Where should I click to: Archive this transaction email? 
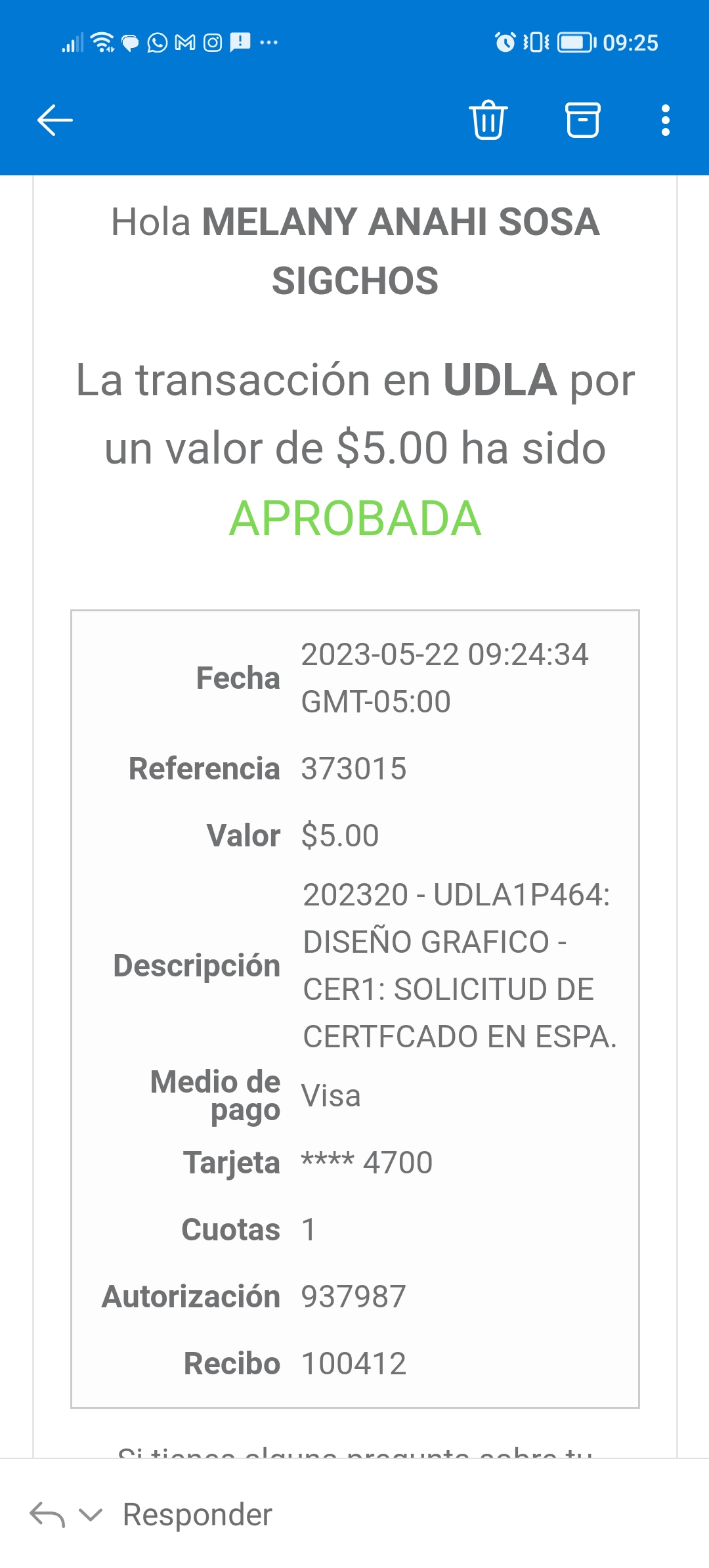click(x=583, y=121)
